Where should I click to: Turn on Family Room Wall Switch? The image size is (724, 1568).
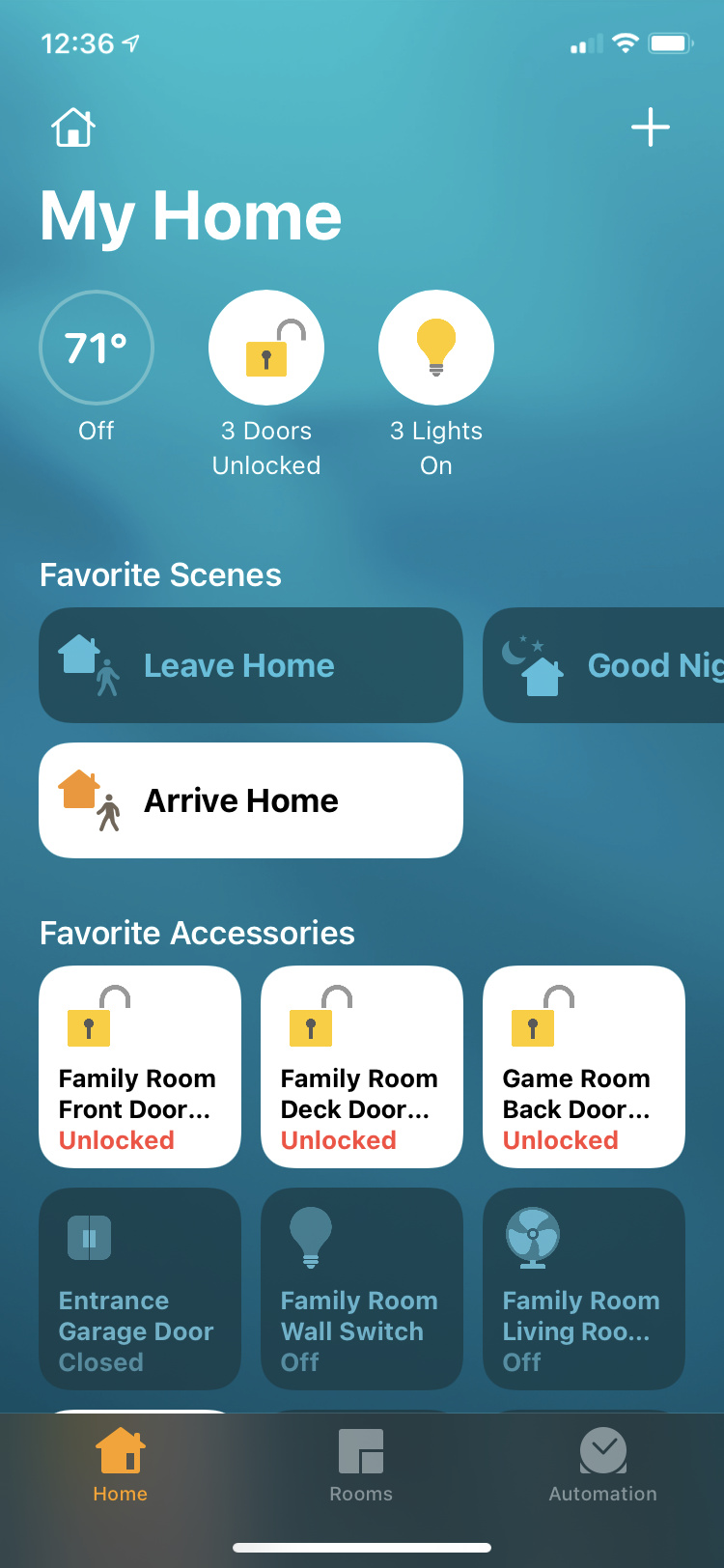pos(362,1289)
